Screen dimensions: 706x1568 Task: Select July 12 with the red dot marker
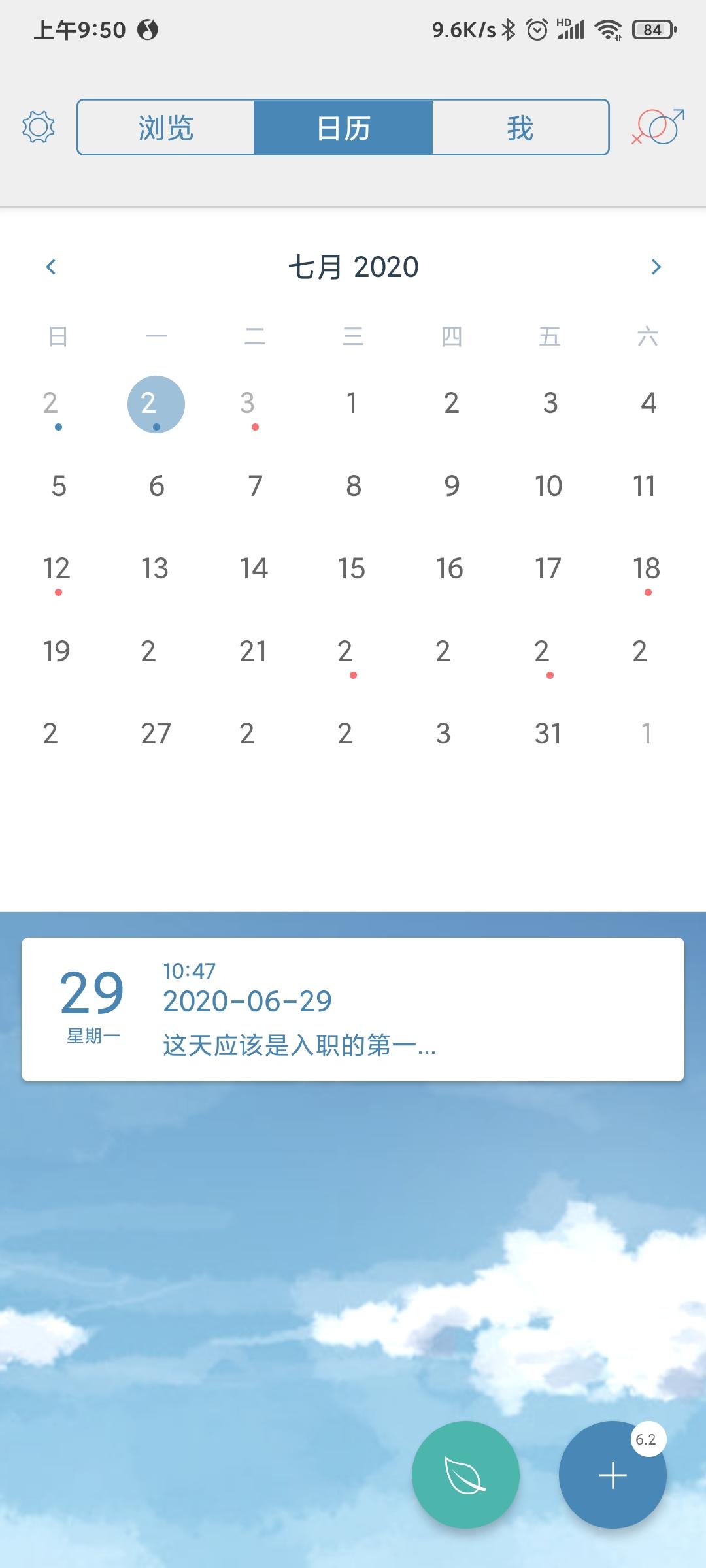click(x=57, y=568)
